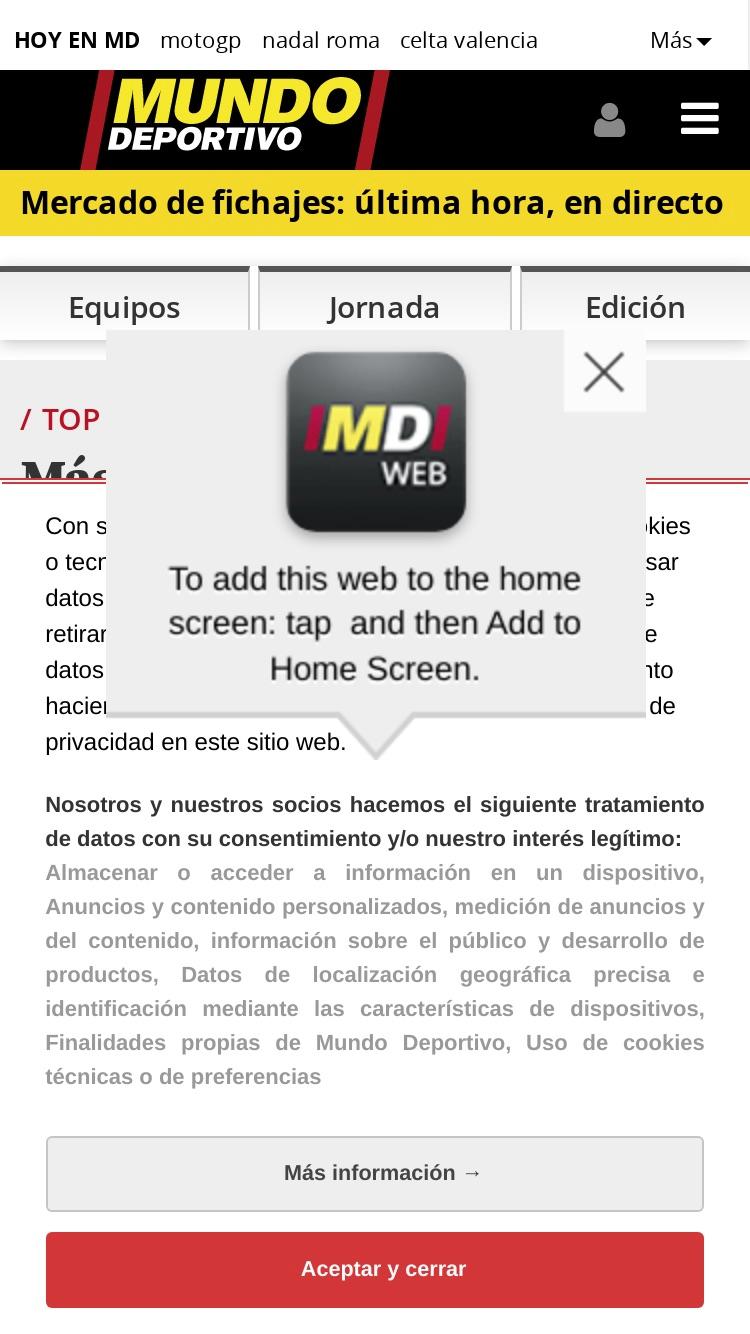The width and height of the screenshot is (750, 1334).
Task: Accept cookies with Aceptar y cerrar
Action: coord(375,1269)
